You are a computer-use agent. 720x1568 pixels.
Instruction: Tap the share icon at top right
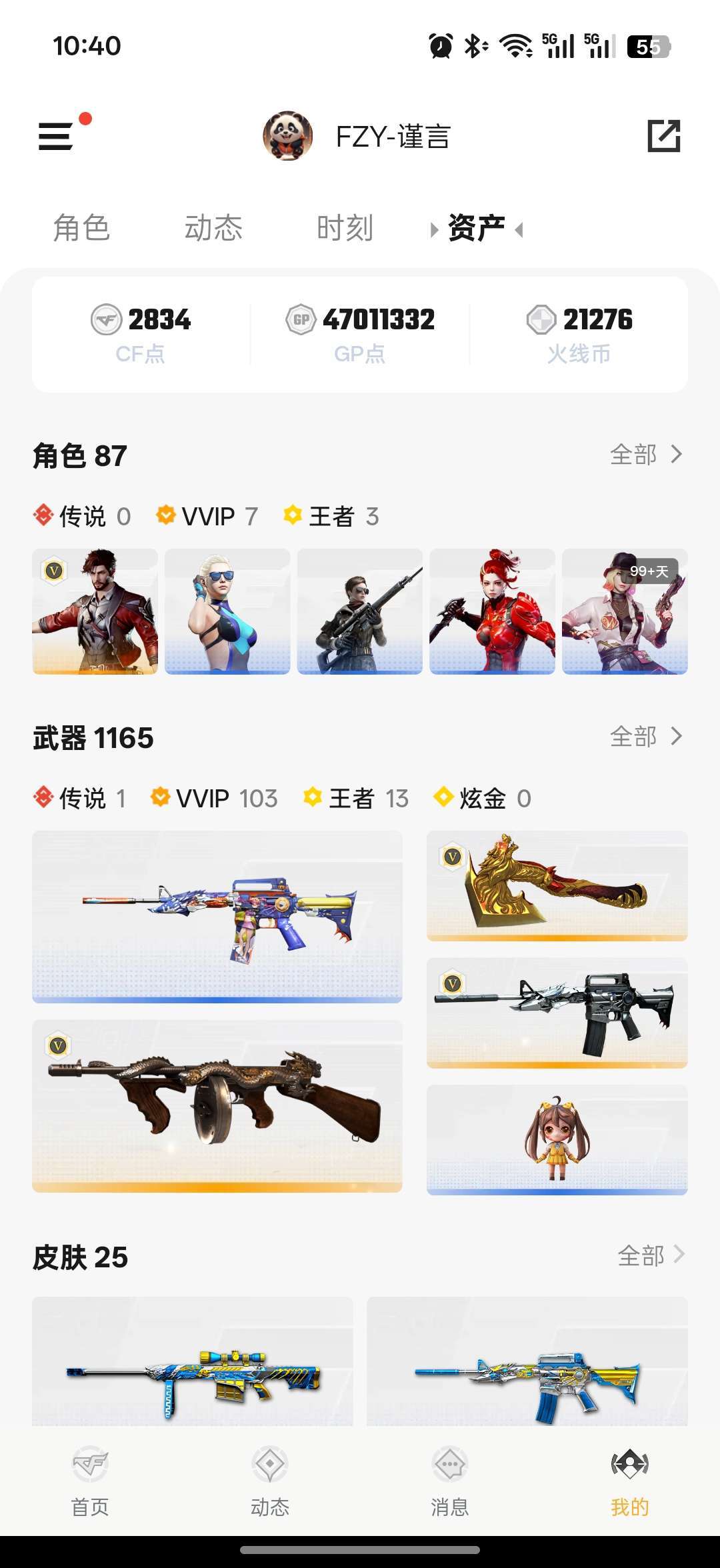click(x=664, y=136)
